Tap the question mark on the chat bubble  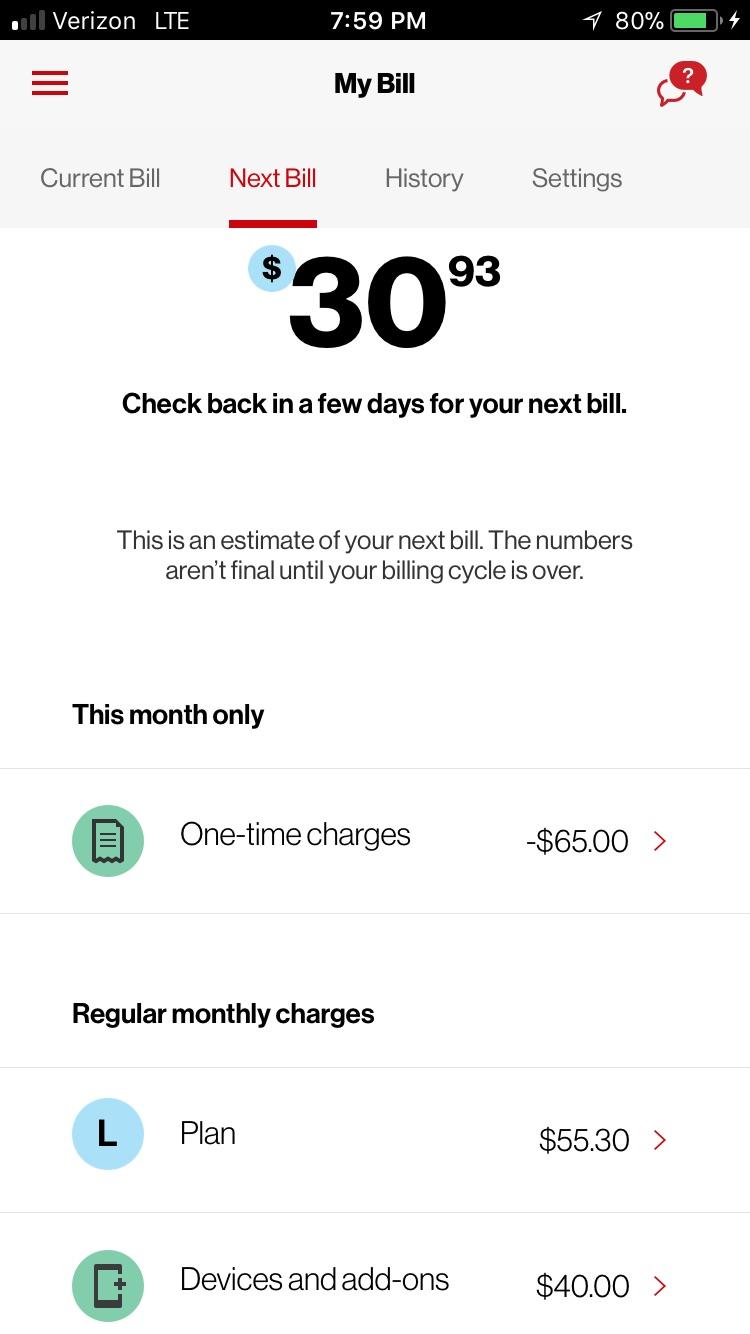click(688, 75)
